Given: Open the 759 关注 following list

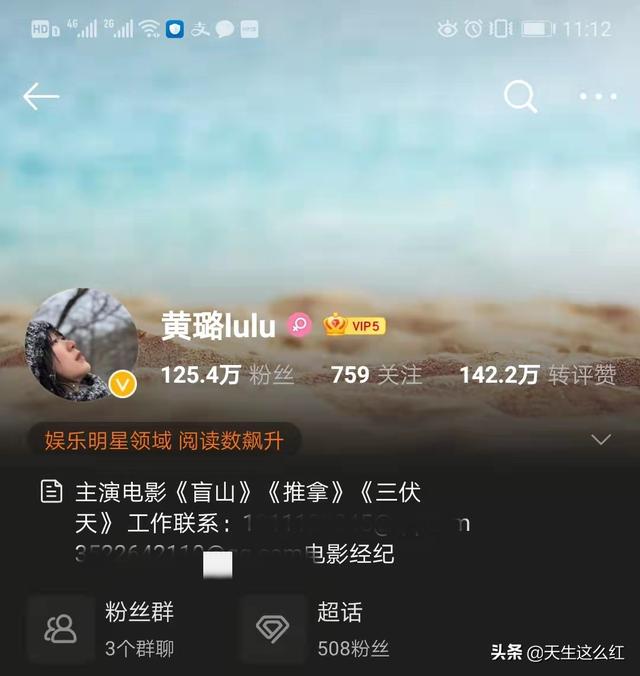Looking at the screenshot, I should click(376, 376).
